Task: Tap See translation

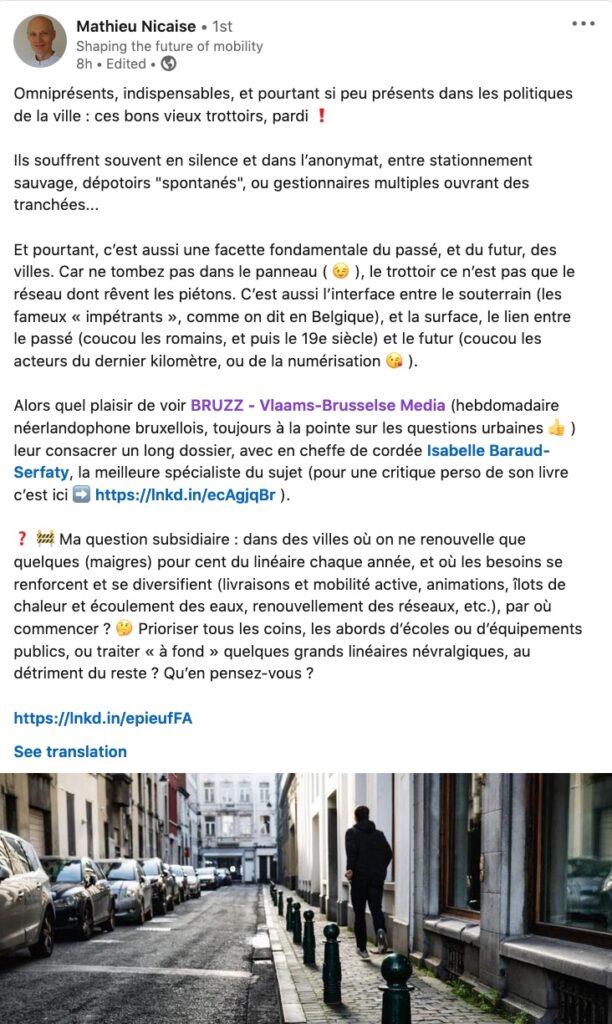Action: (70, 751)
